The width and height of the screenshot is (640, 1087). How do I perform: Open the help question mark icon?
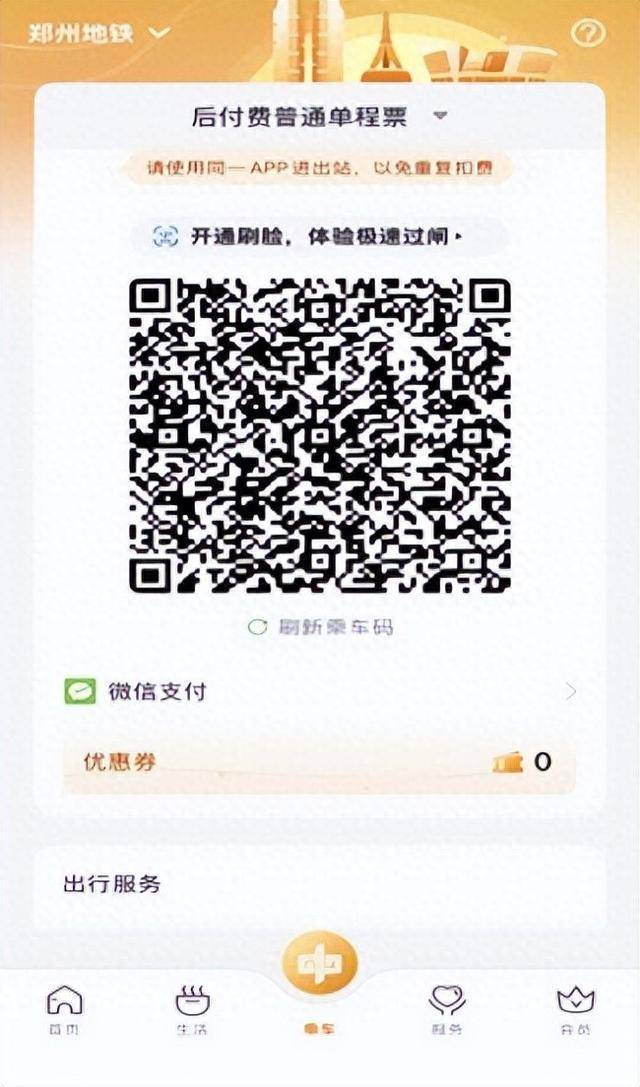pyautogui.click(x=588, y=33)
